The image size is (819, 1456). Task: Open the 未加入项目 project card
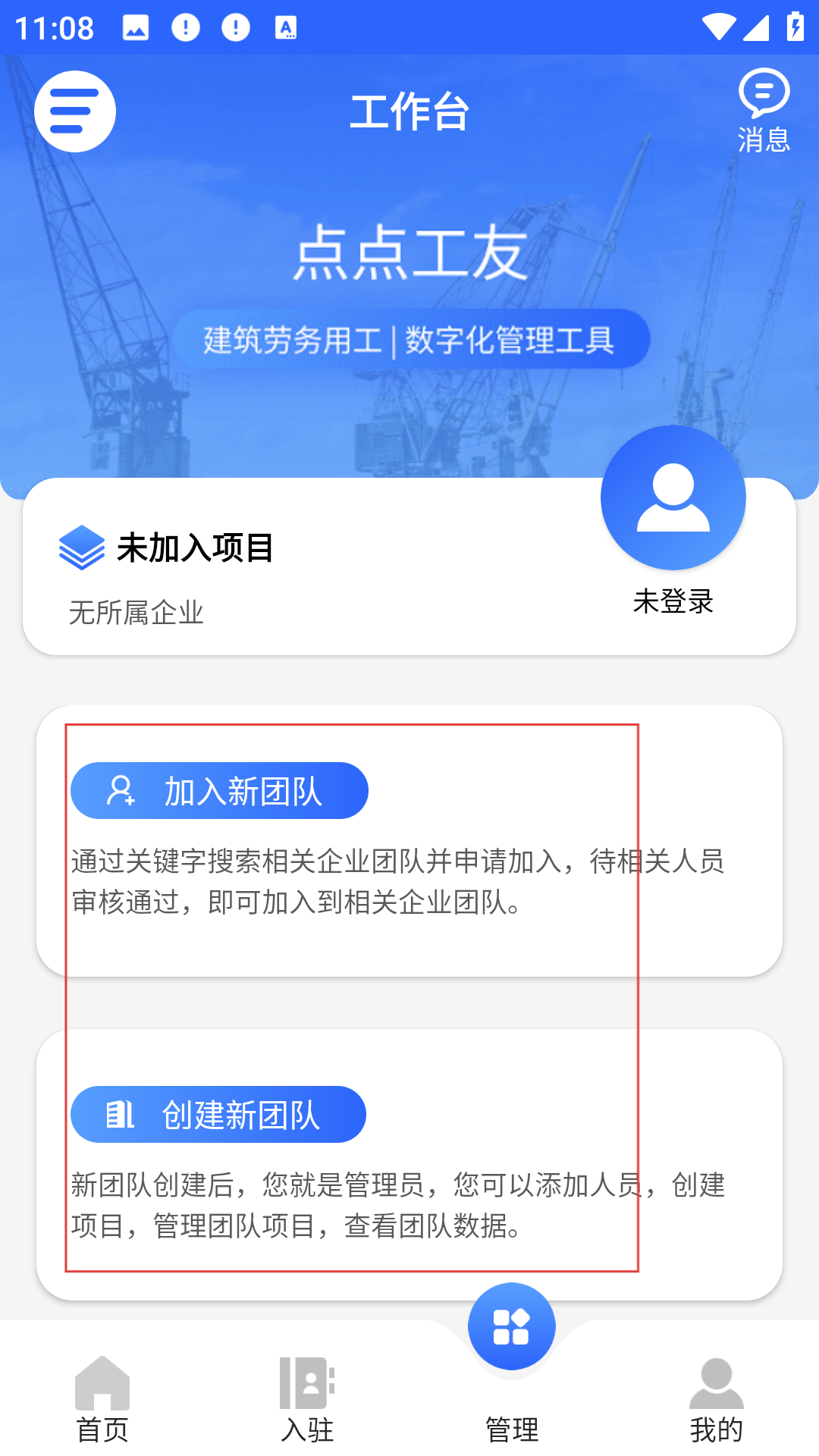click(195, 548)
